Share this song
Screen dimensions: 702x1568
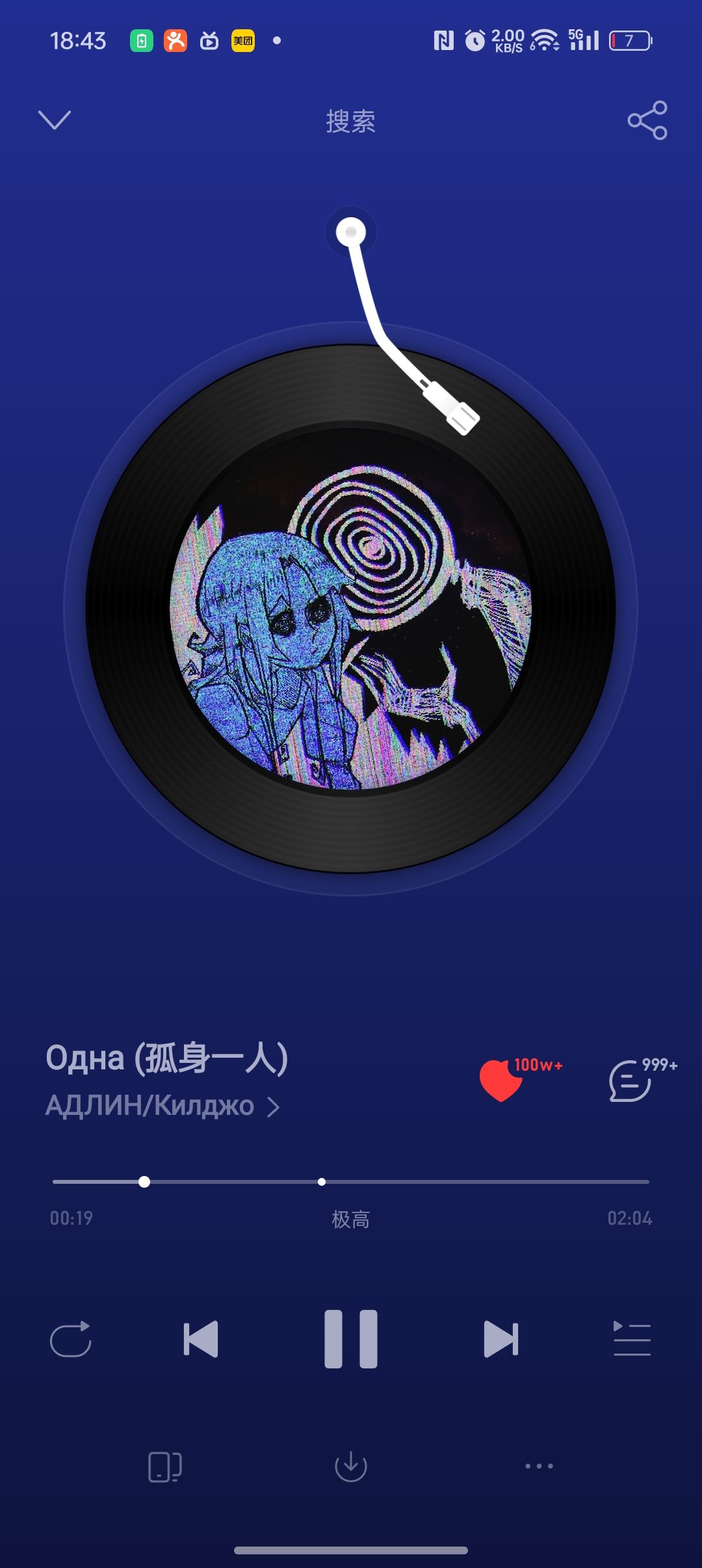pos(647,120)
